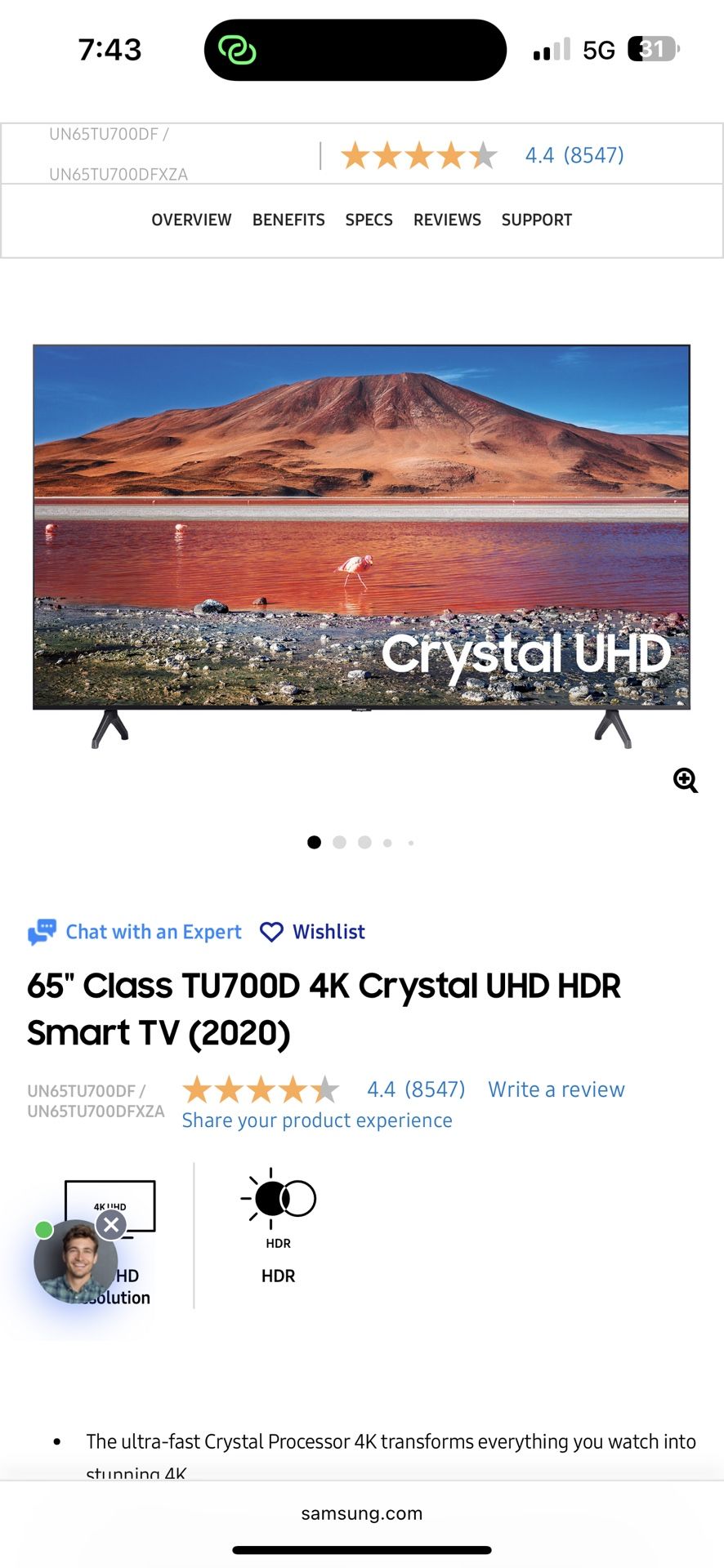
Task: Switch to the Benefits tab
Action: click(x=288, y=220)
